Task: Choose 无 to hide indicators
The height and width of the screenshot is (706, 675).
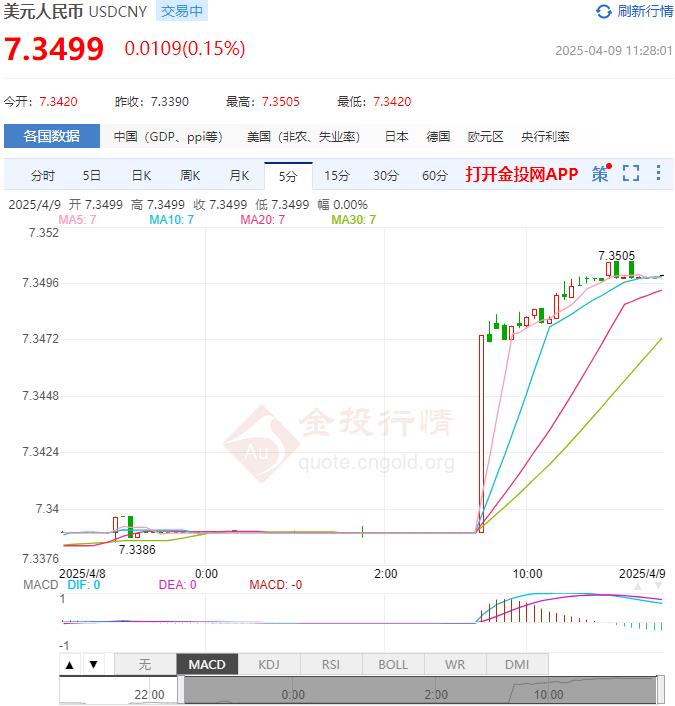Action: click(144, 664)
